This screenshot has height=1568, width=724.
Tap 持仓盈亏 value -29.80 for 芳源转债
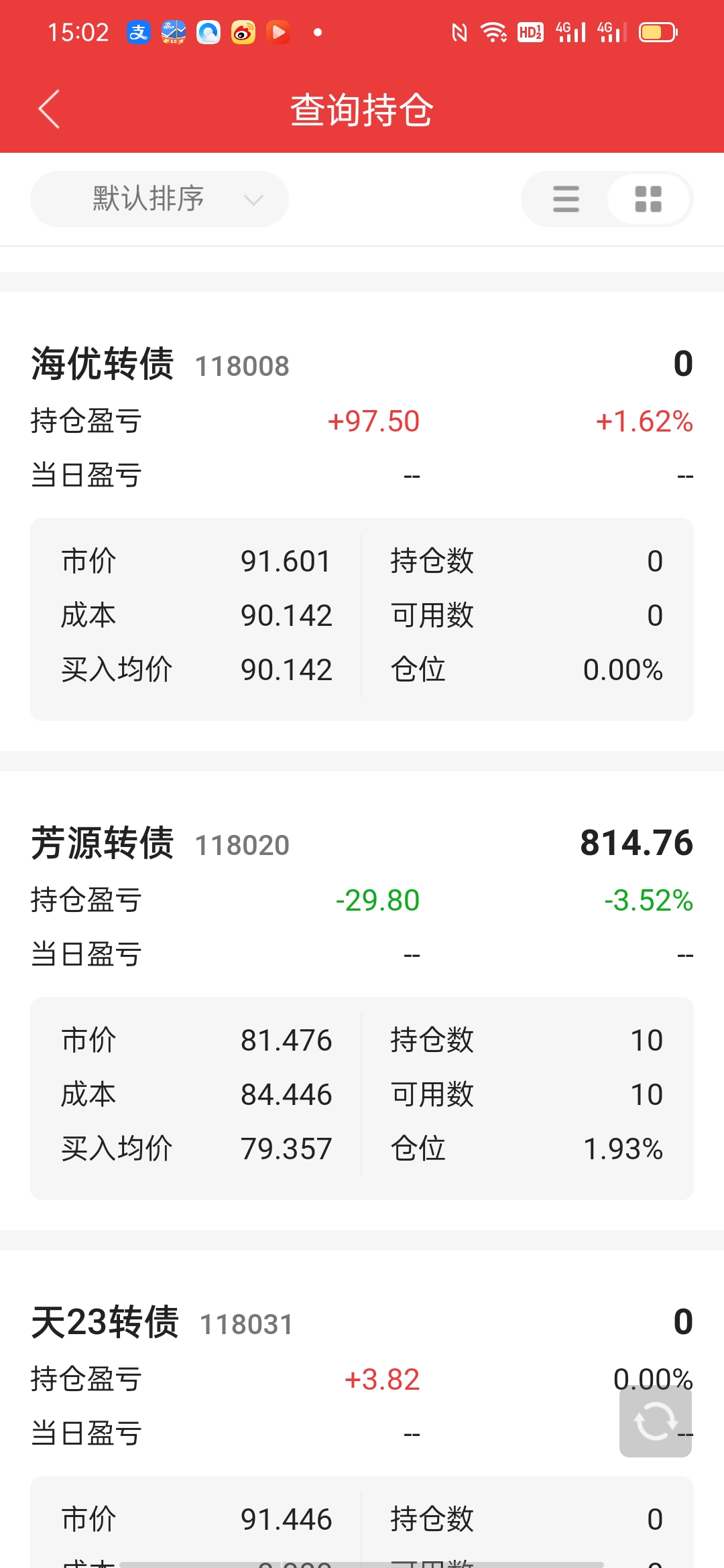click(x=377, y=901)
